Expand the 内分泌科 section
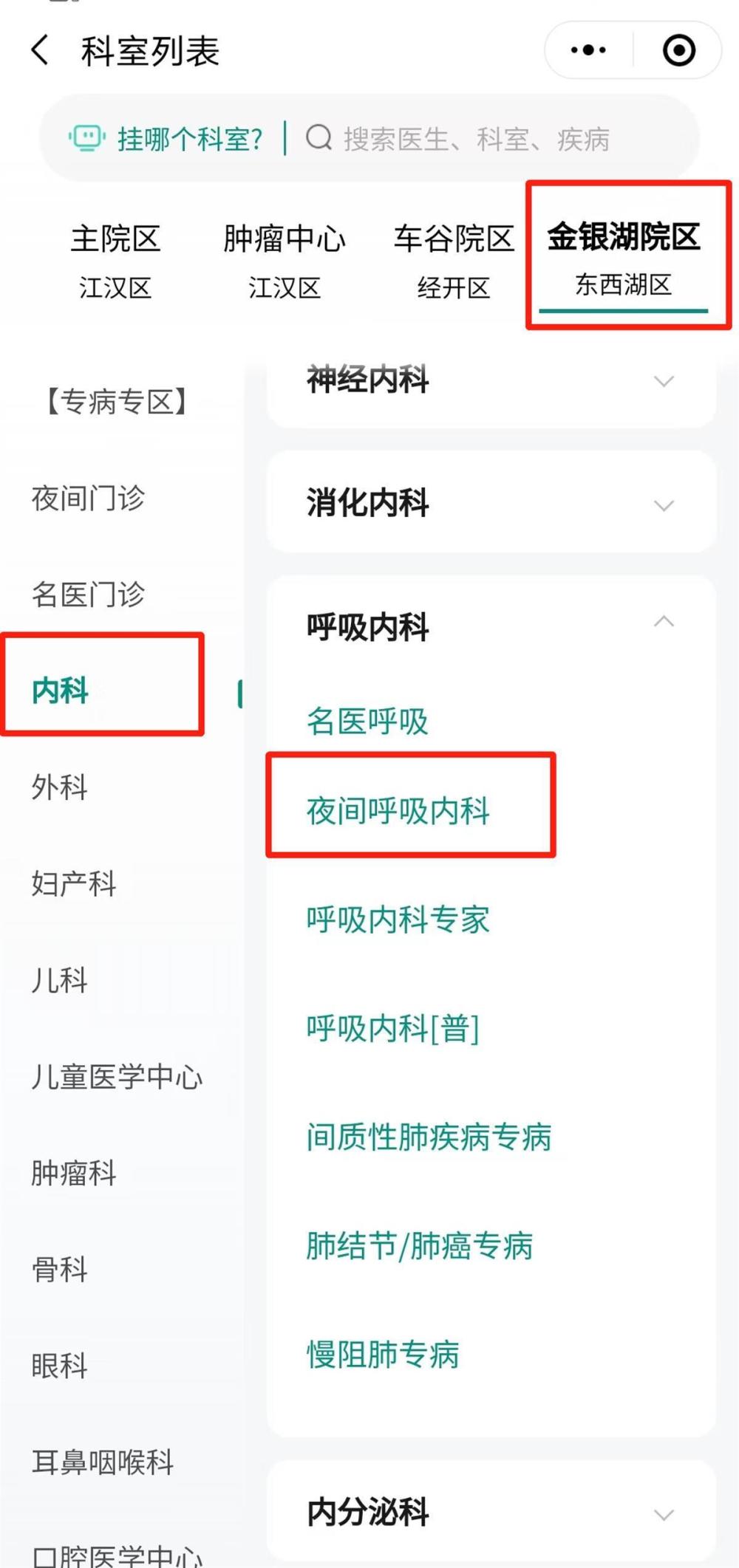 click(x=491, y=1512)
